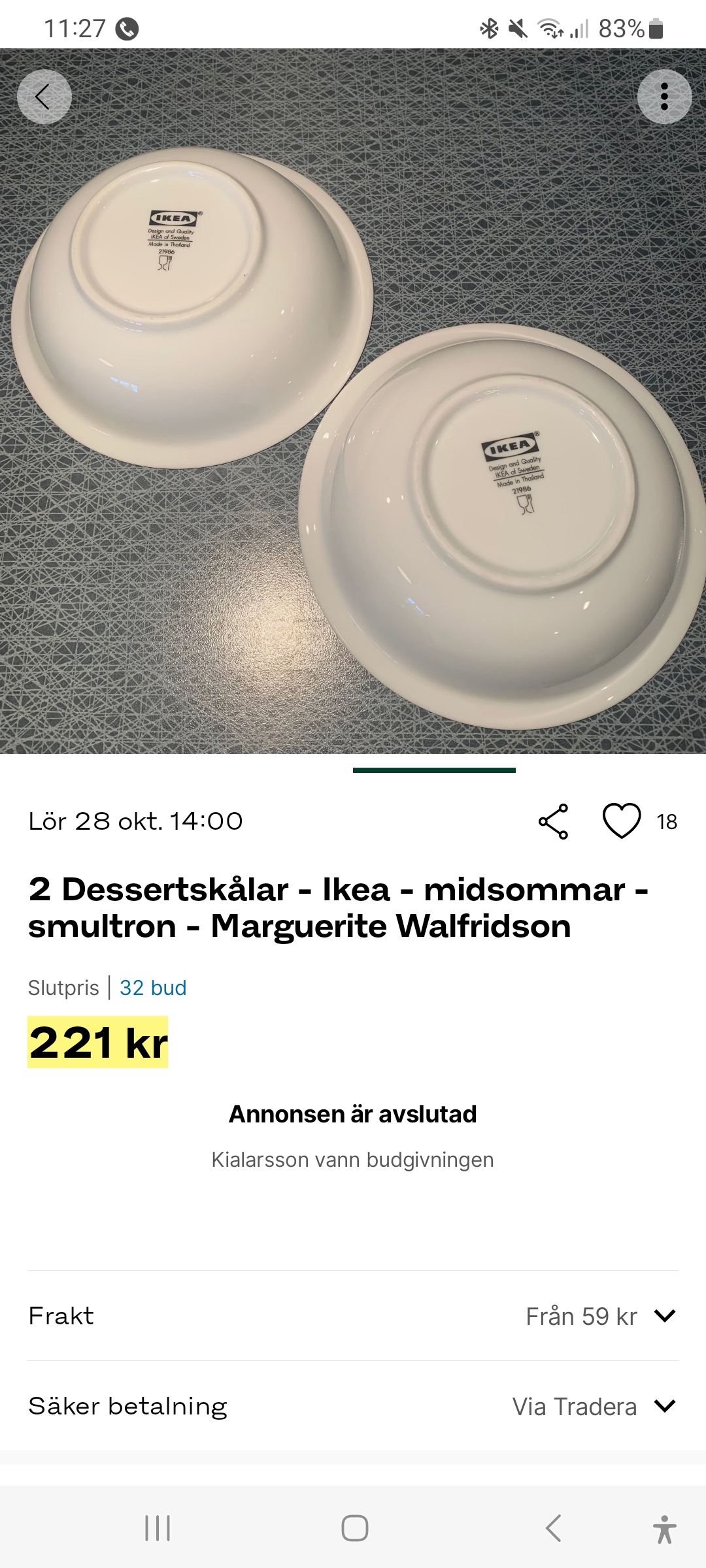Go back using the top-left arrow

tap(44, 97)
